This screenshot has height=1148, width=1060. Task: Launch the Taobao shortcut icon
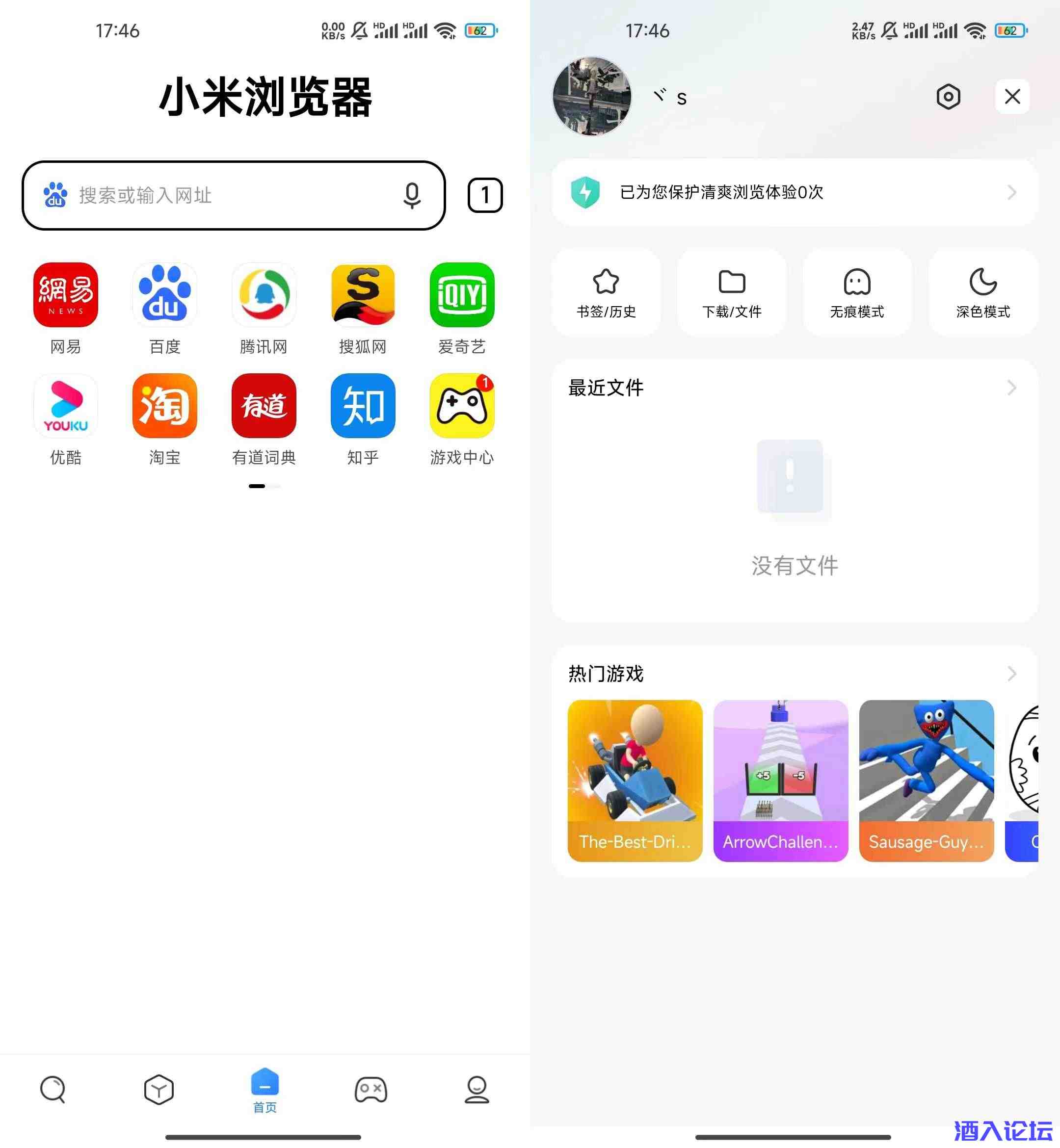[x=164, y=406]
